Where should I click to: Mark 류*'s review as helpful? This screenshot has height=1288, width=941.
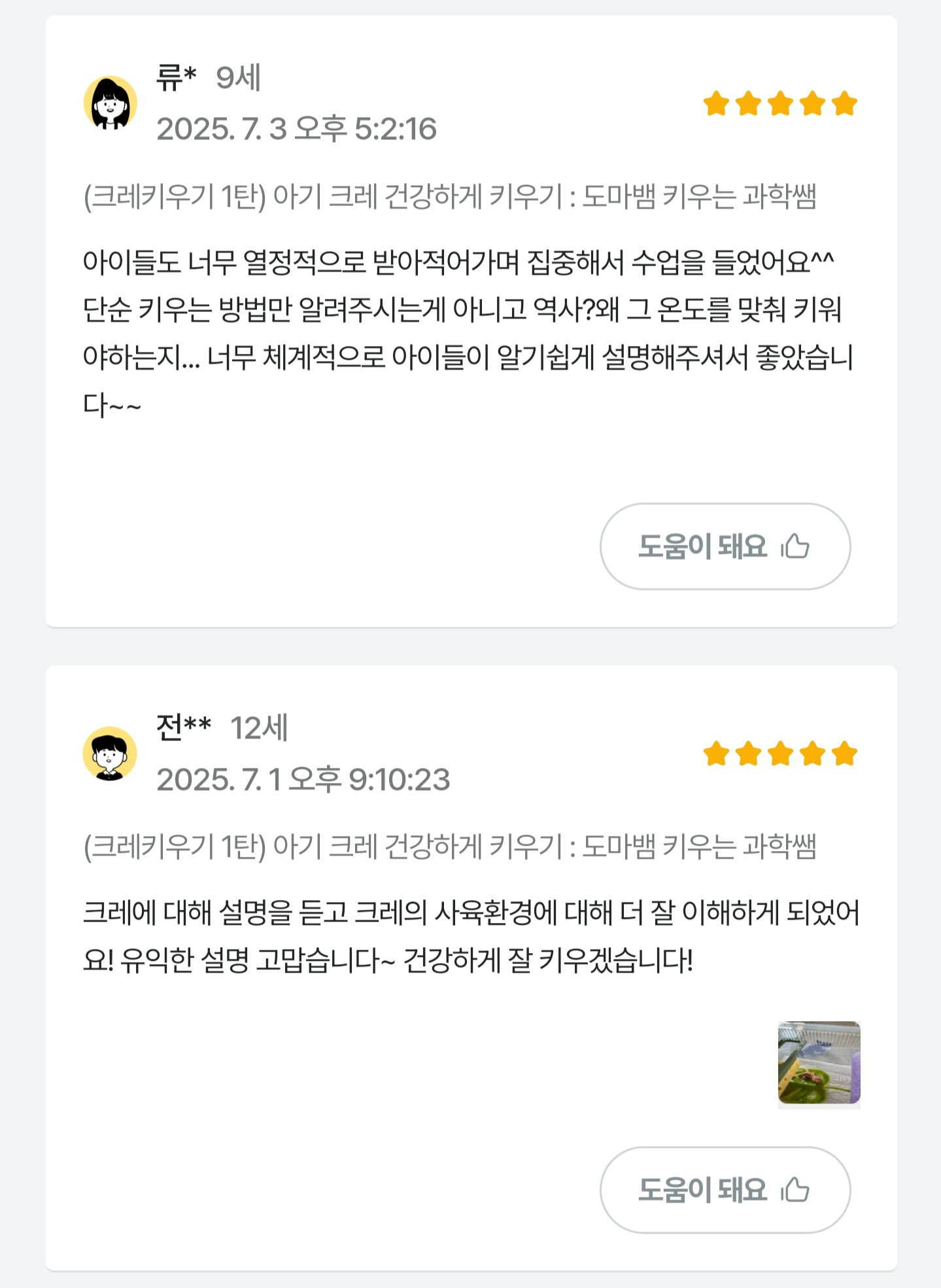725,546
